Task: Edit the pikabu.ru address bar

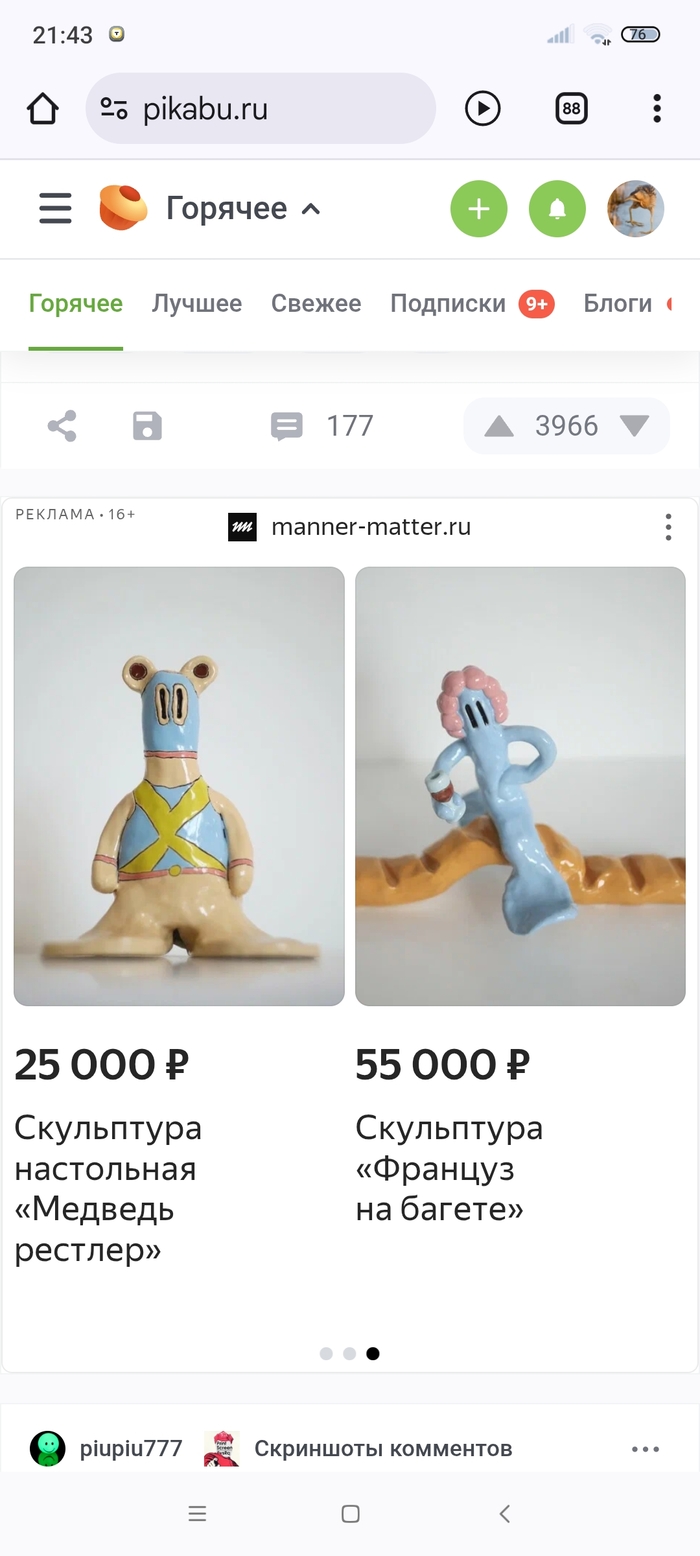Action: (260, 108)
